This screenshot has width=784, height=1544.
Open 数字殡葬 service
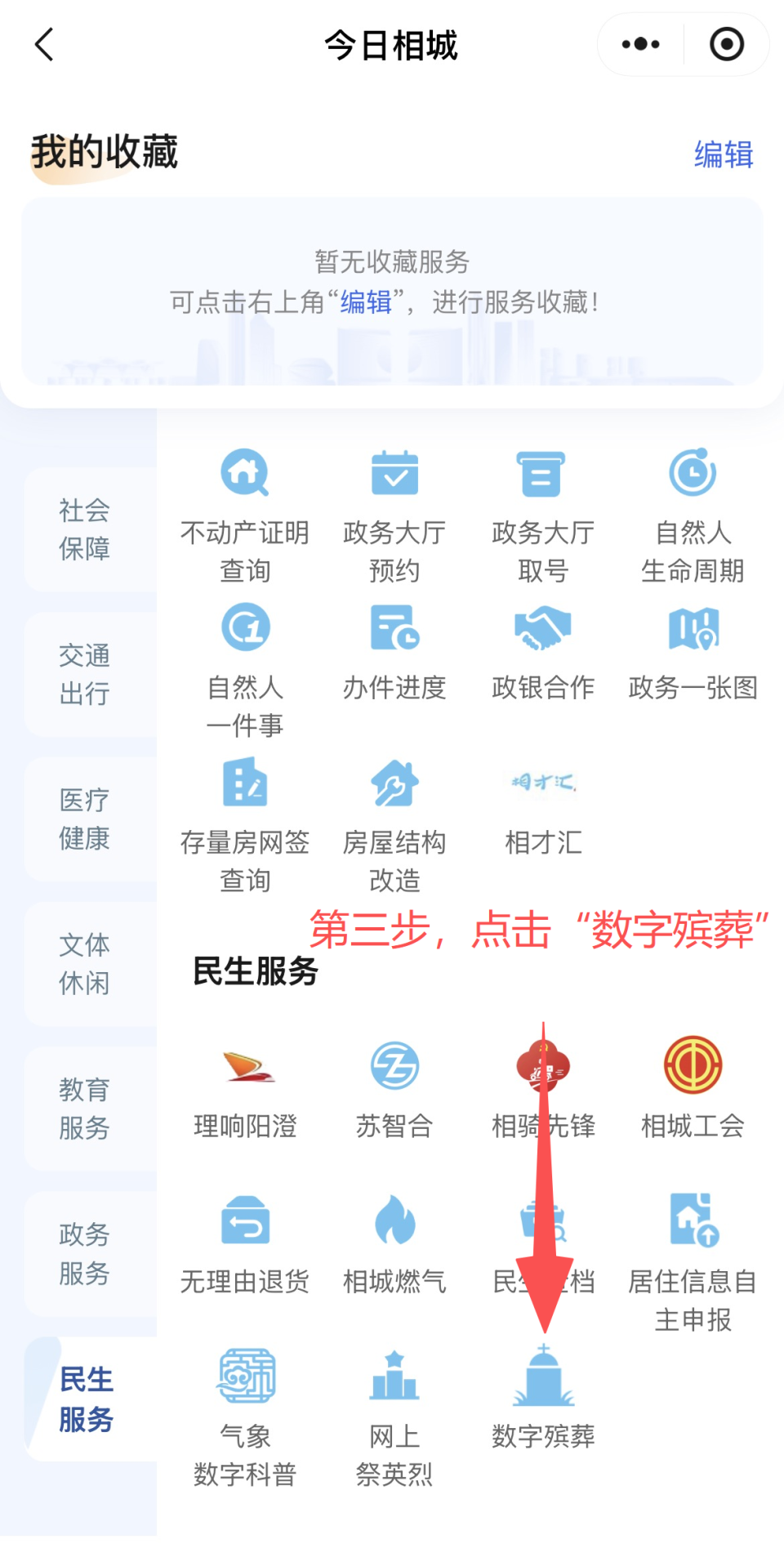pos(543,1399)
